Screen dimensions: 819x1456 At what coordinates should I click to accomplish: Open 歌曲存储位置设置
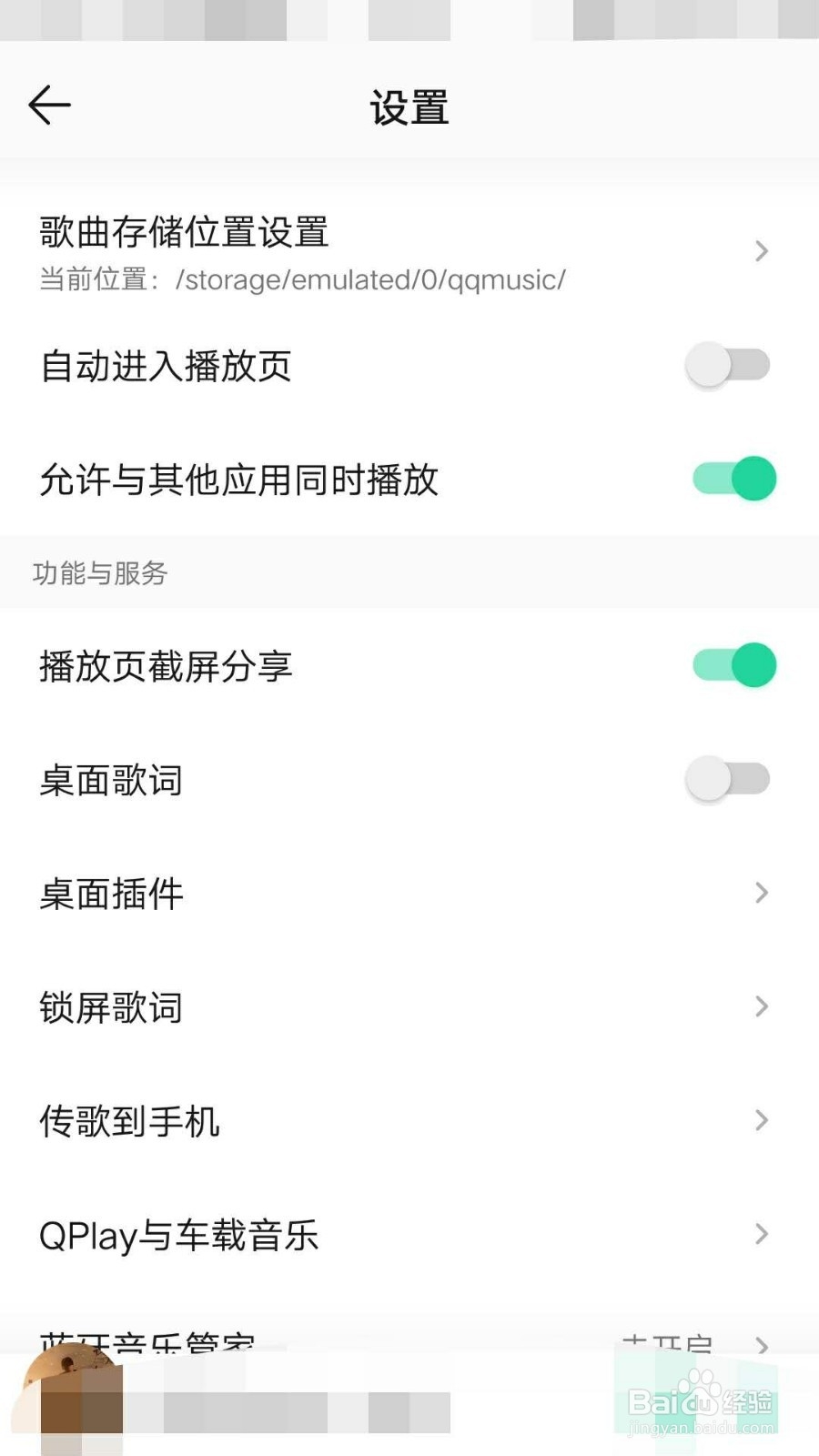409,251
